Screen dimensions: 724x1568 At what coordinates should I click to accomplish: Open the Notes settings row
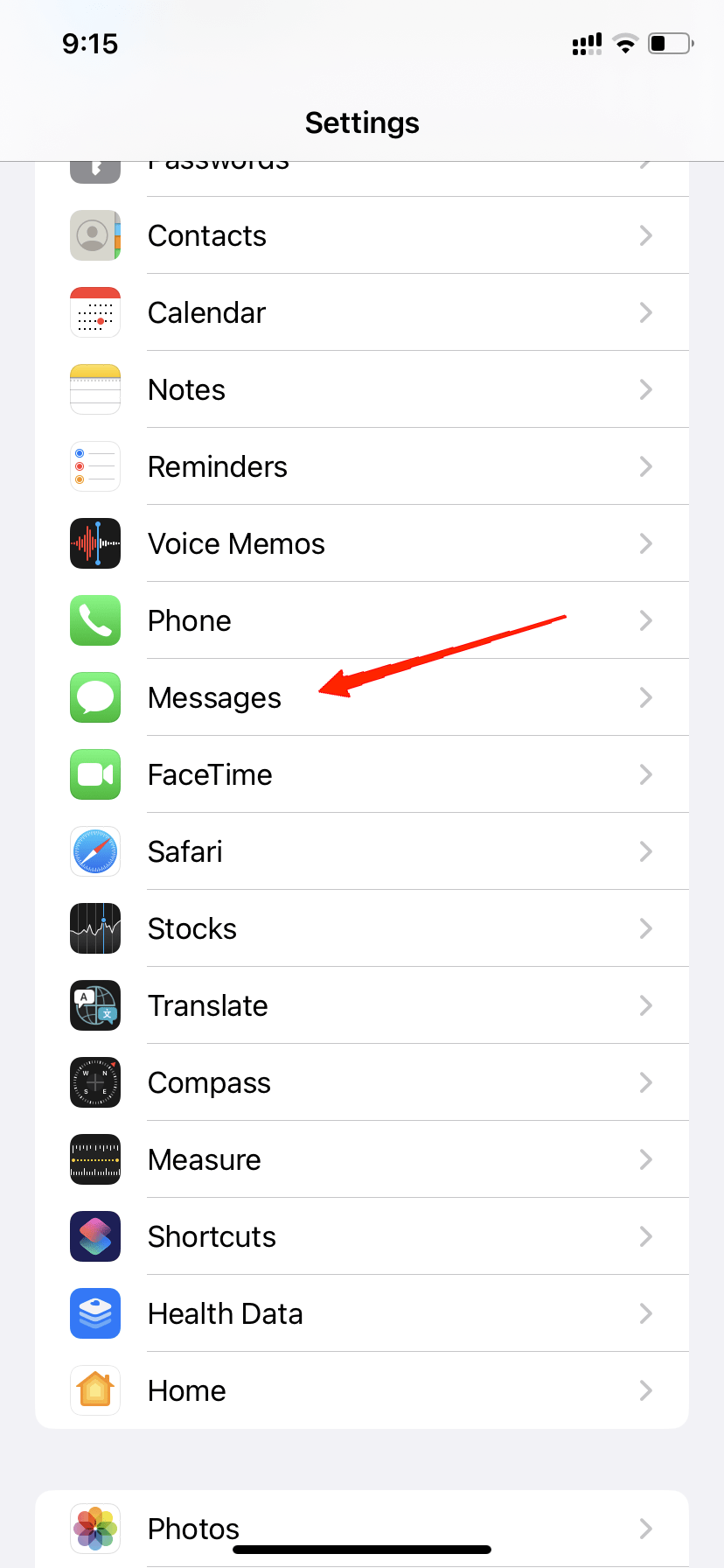click(362, 389)
